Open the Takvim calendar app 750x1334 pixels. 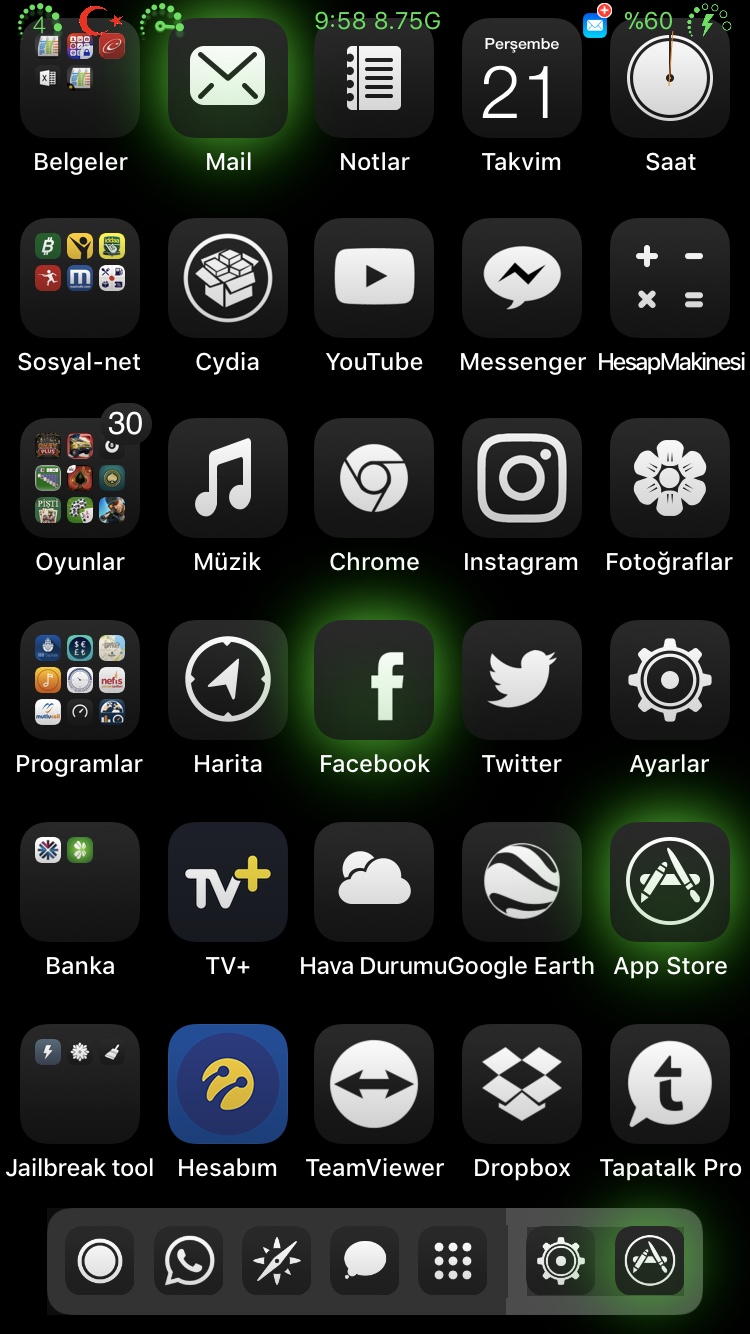(521, 78)
